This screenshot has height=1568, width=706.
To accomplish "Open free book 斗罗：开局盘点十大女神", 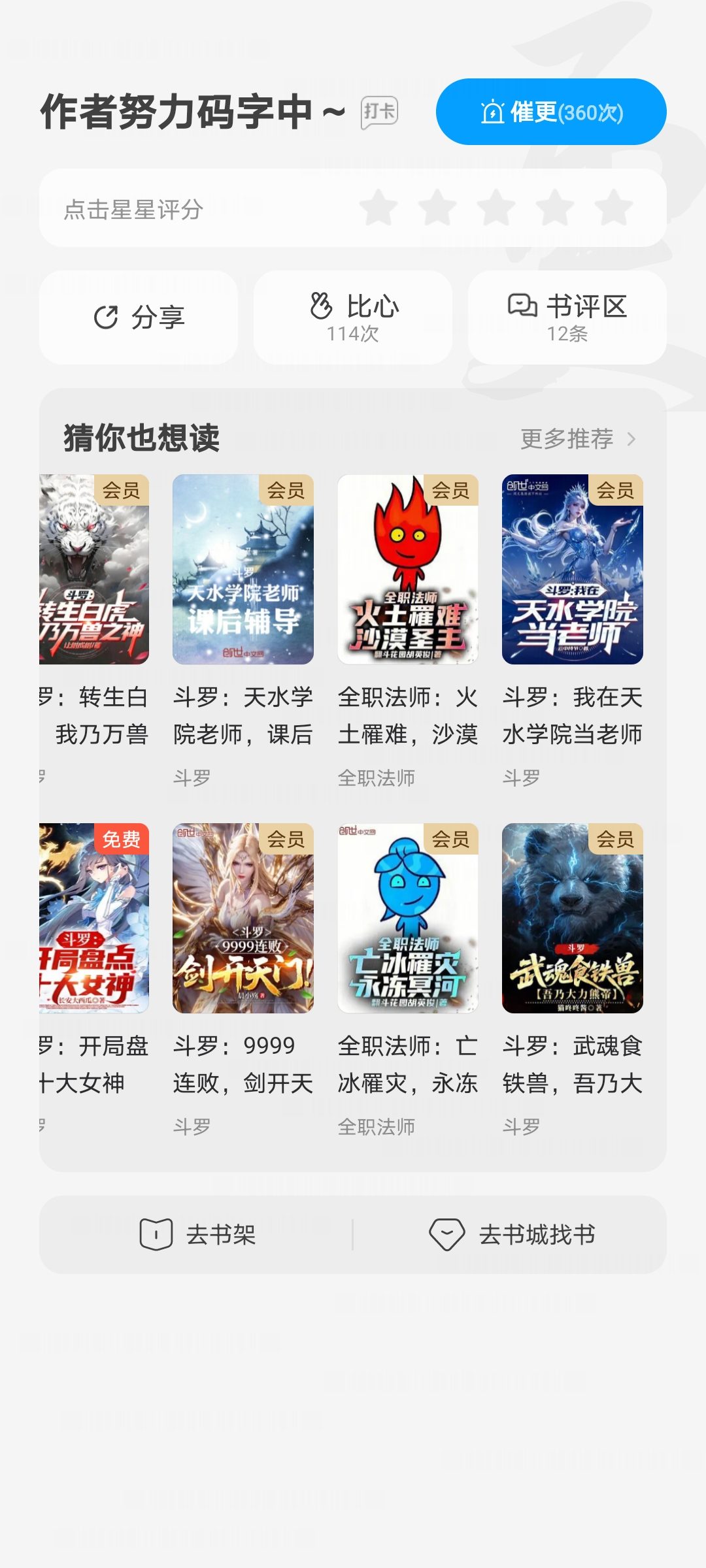I will pos(95,919).
